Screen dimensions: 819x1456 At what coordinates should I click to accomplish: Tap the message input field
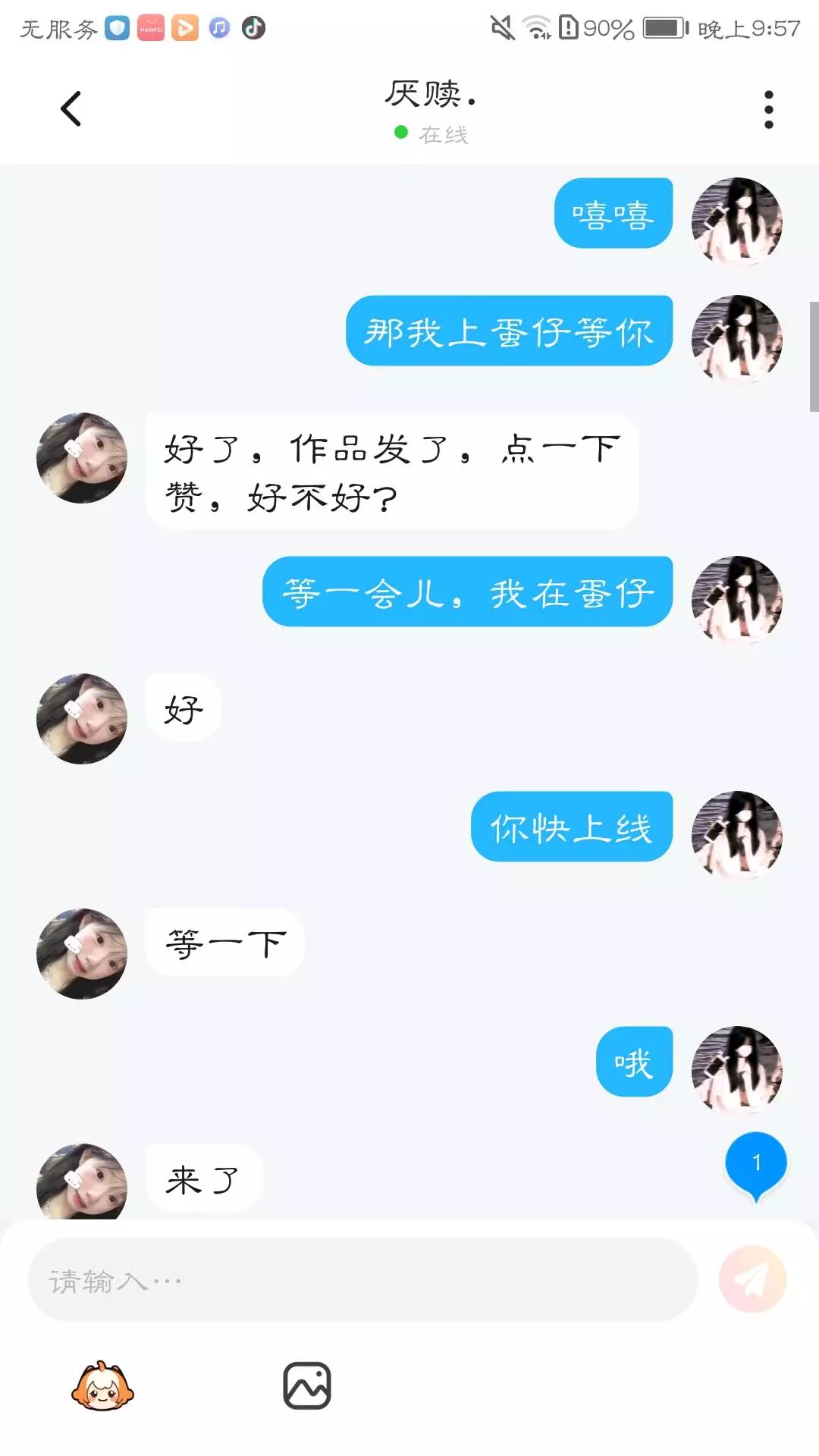tap(362, 1280)
